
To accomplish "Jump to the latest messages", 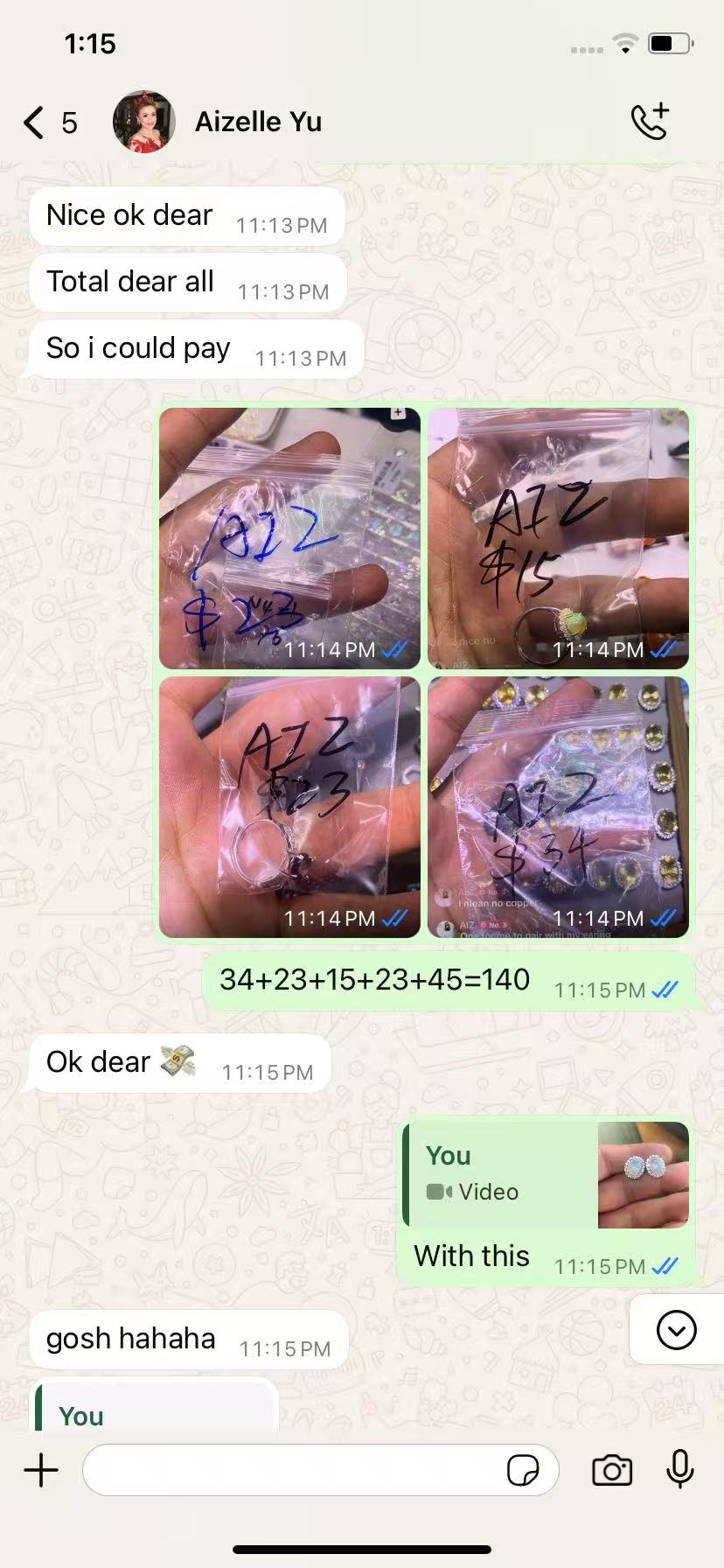I will 676,1330.
